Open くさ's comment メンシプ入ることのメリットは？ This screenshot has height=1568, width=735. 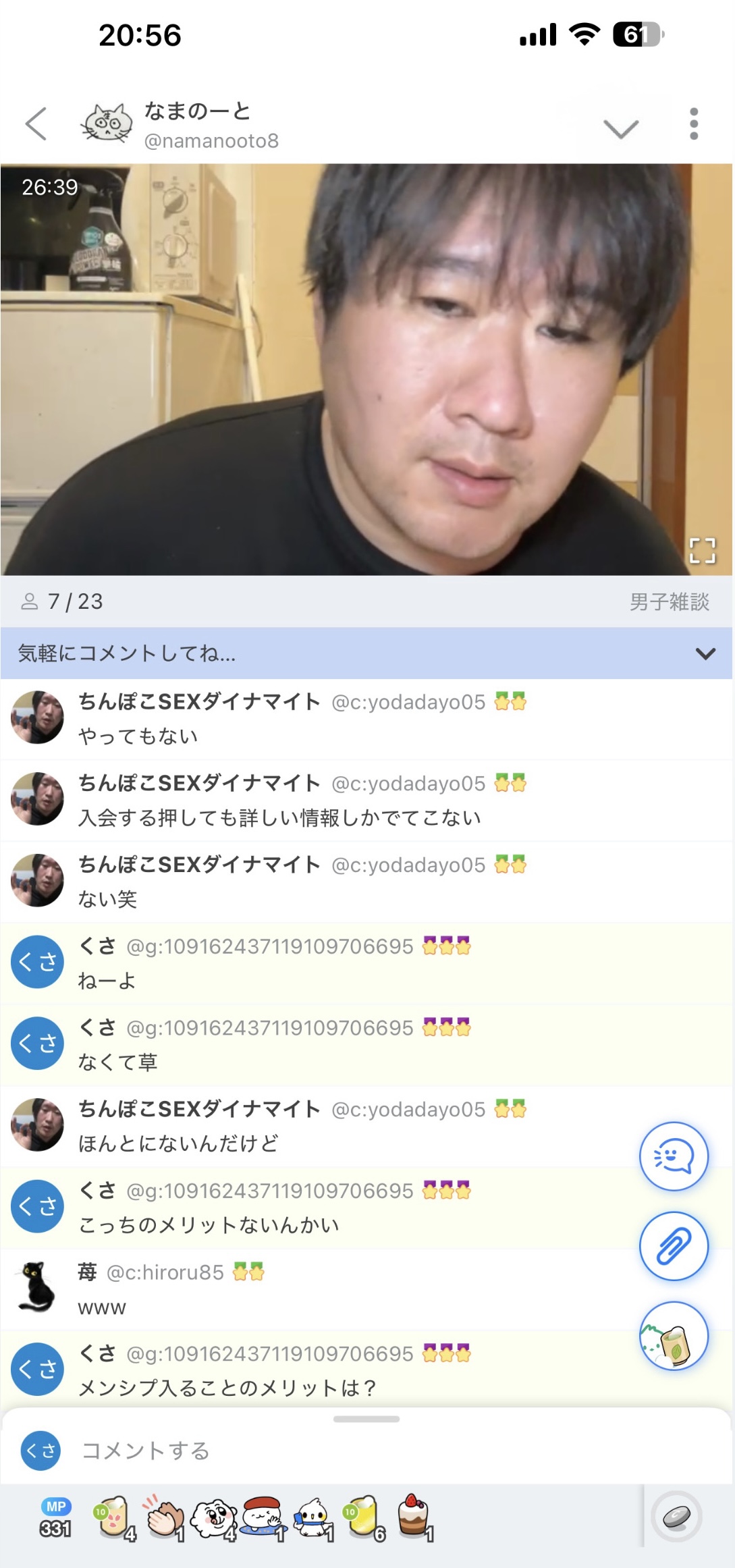[227, 1388]
